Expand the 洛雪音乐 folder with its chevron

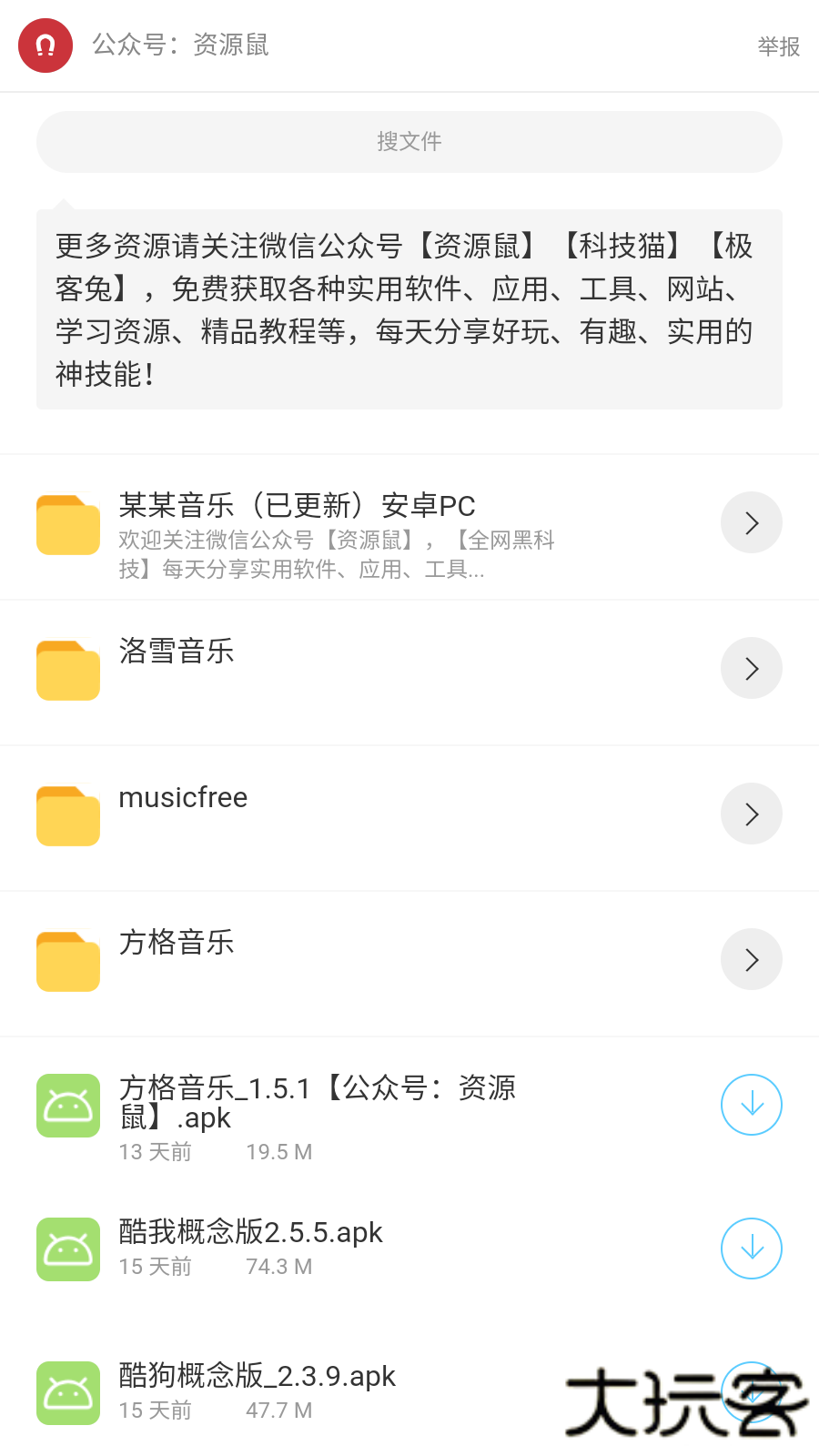click(x=751, y=668)
